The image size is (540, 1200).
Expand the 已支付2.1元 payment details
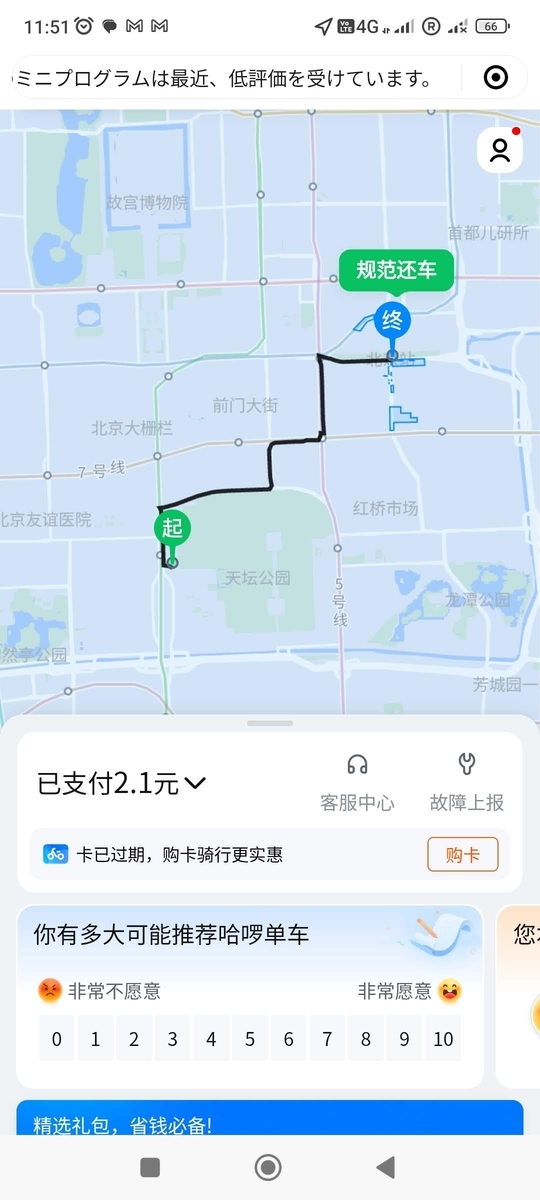(x=121, y=783)
